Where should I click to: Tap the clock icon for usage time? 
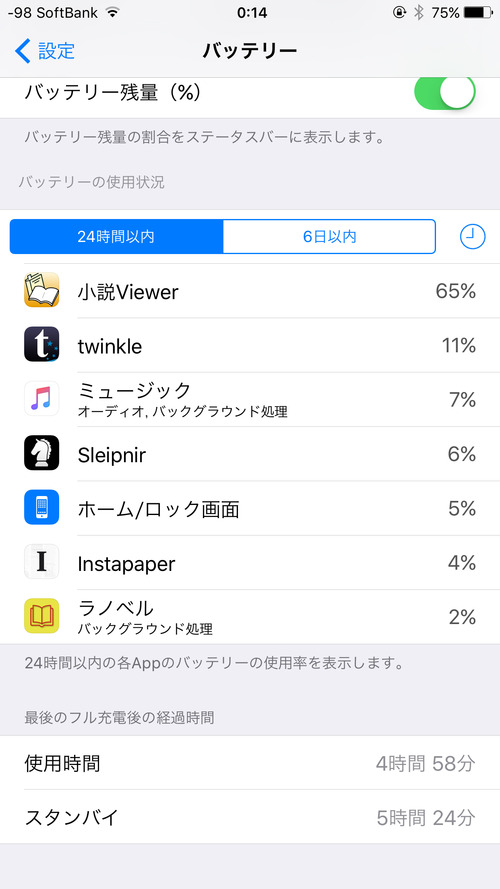pyautogui.click(x=472, y=236)
